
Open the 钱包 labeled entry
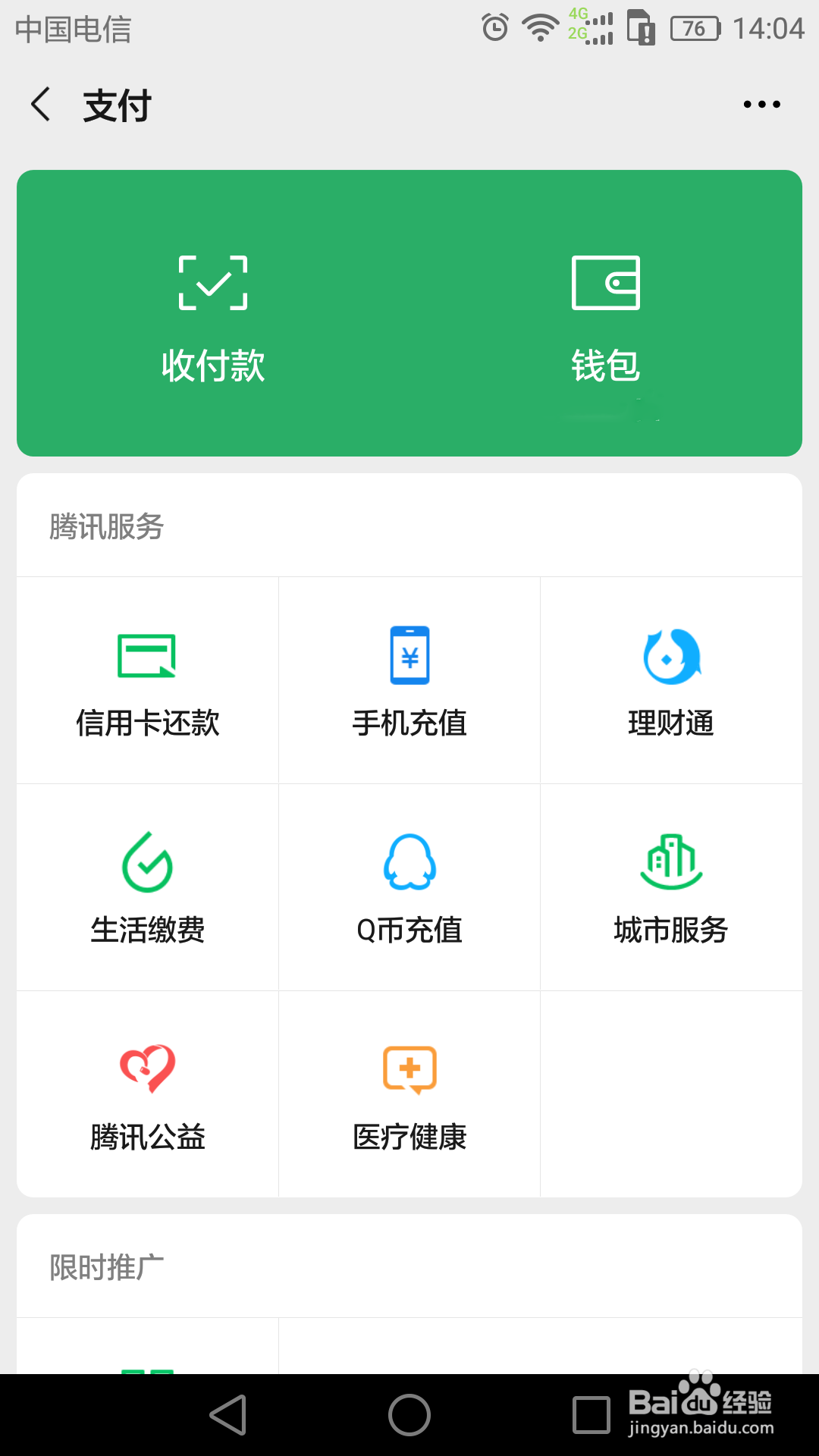tap(606, 366)
